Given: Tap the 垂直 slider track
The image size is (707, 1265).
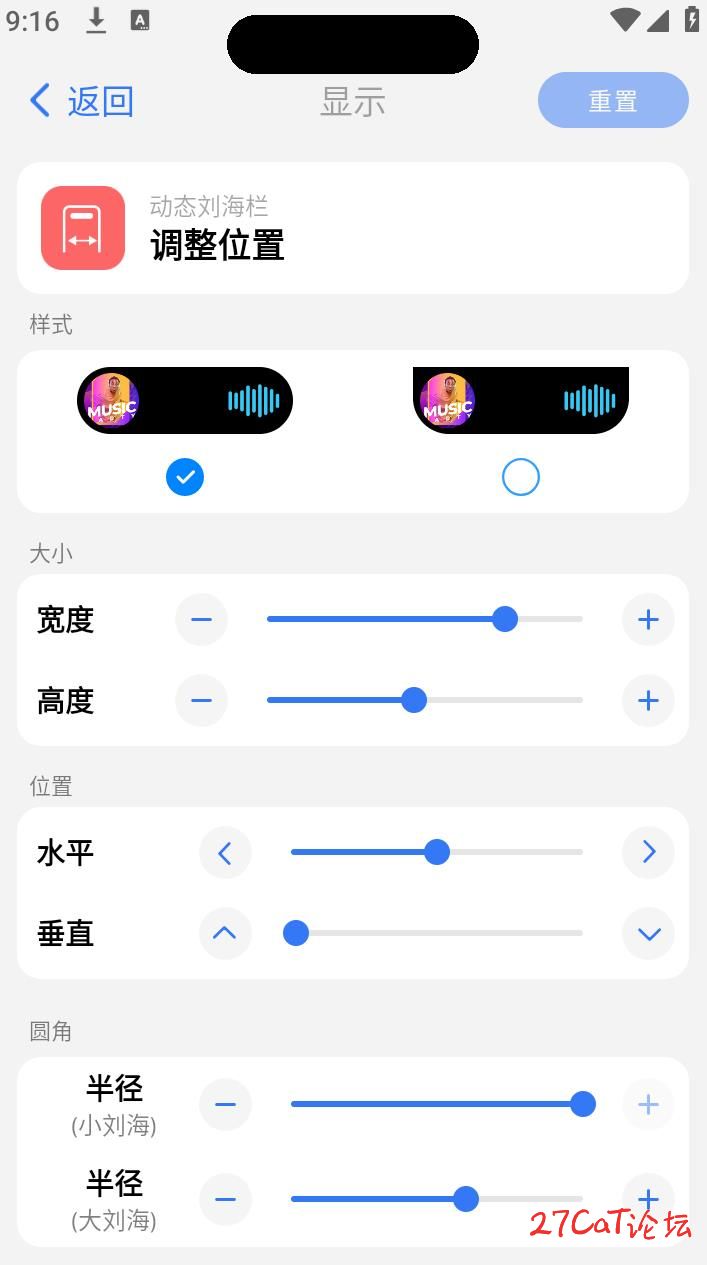Looking at the screenshot, I should (436, 934).
